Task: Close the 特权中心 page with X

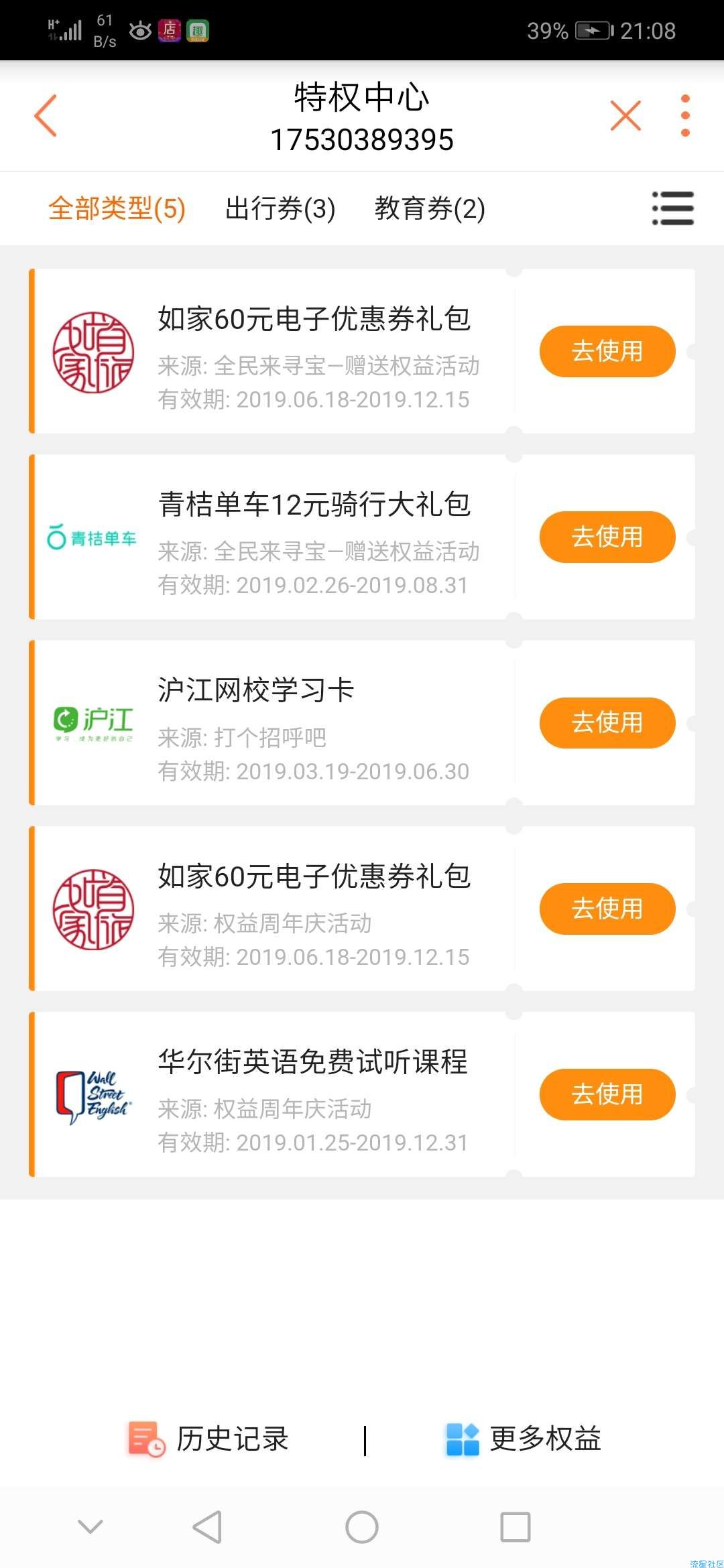Action: 625,116
